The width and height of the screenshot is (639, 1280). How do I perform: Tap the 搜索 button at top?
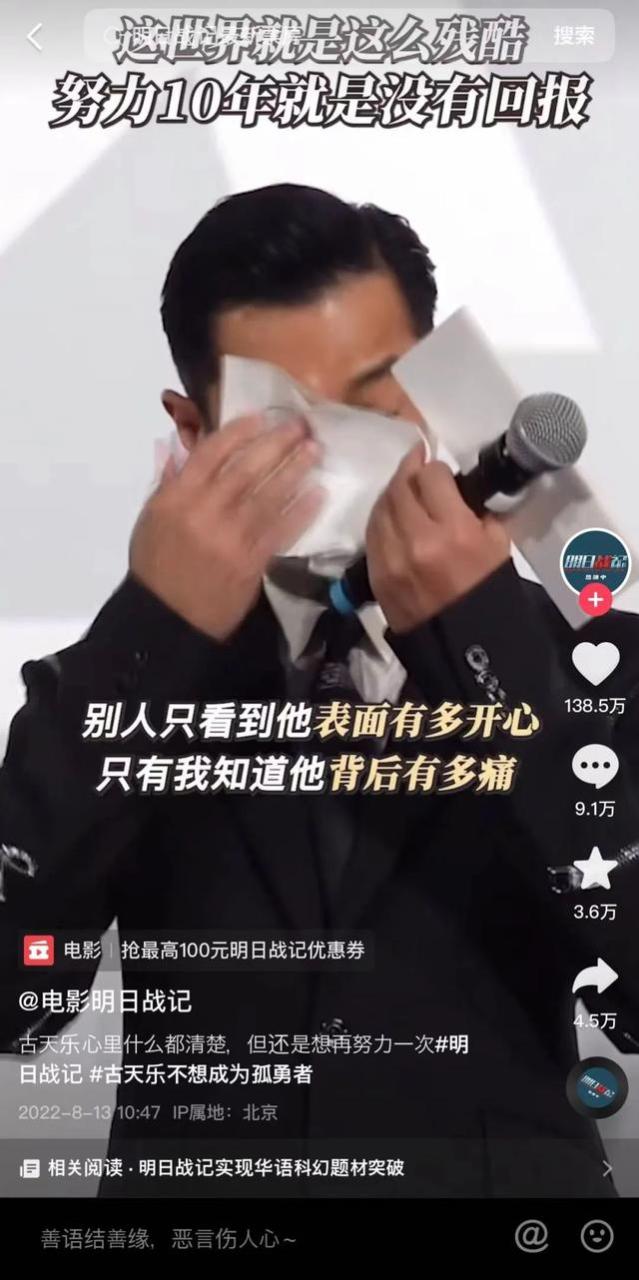tap(574, 37)
